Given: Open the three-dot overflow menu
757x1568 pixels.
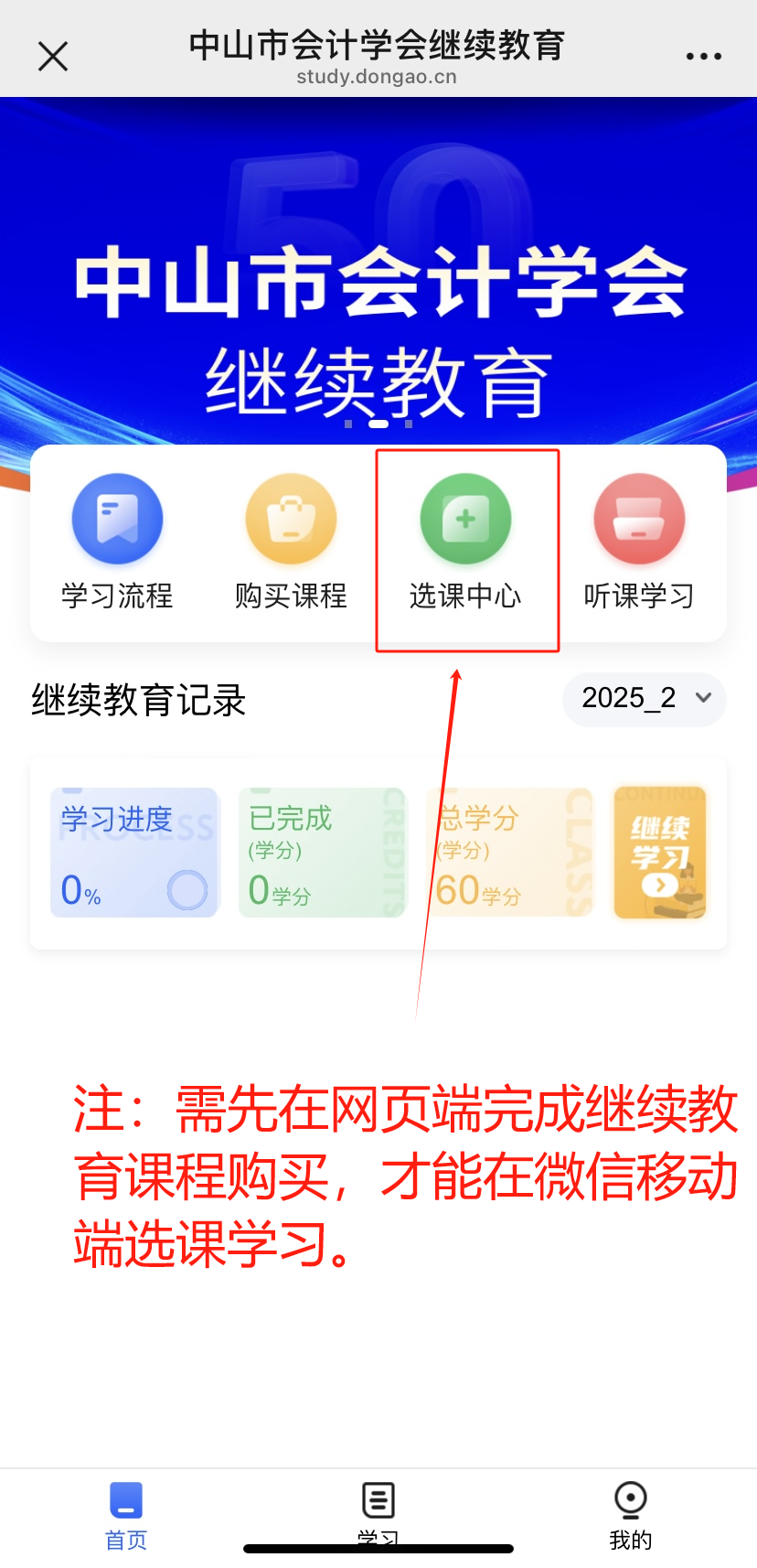Looking at the screenshot, I should [x=703, y=57].
